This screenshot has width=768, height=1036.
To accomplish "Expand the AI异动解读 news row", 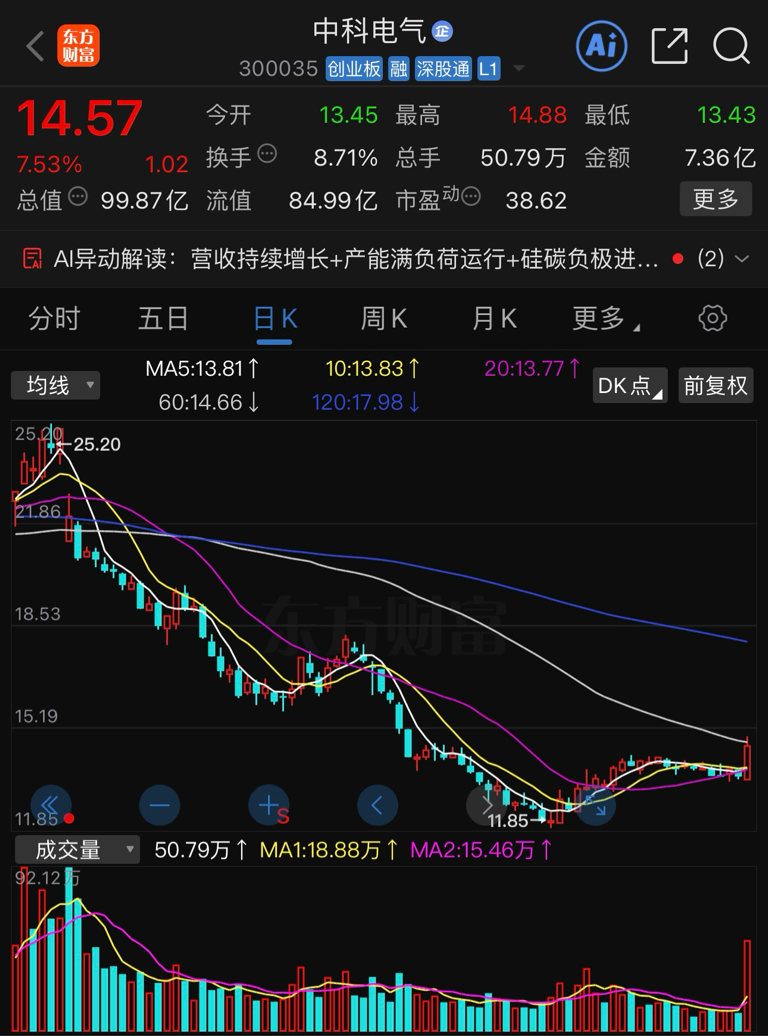I will click(x=384, y=258).
